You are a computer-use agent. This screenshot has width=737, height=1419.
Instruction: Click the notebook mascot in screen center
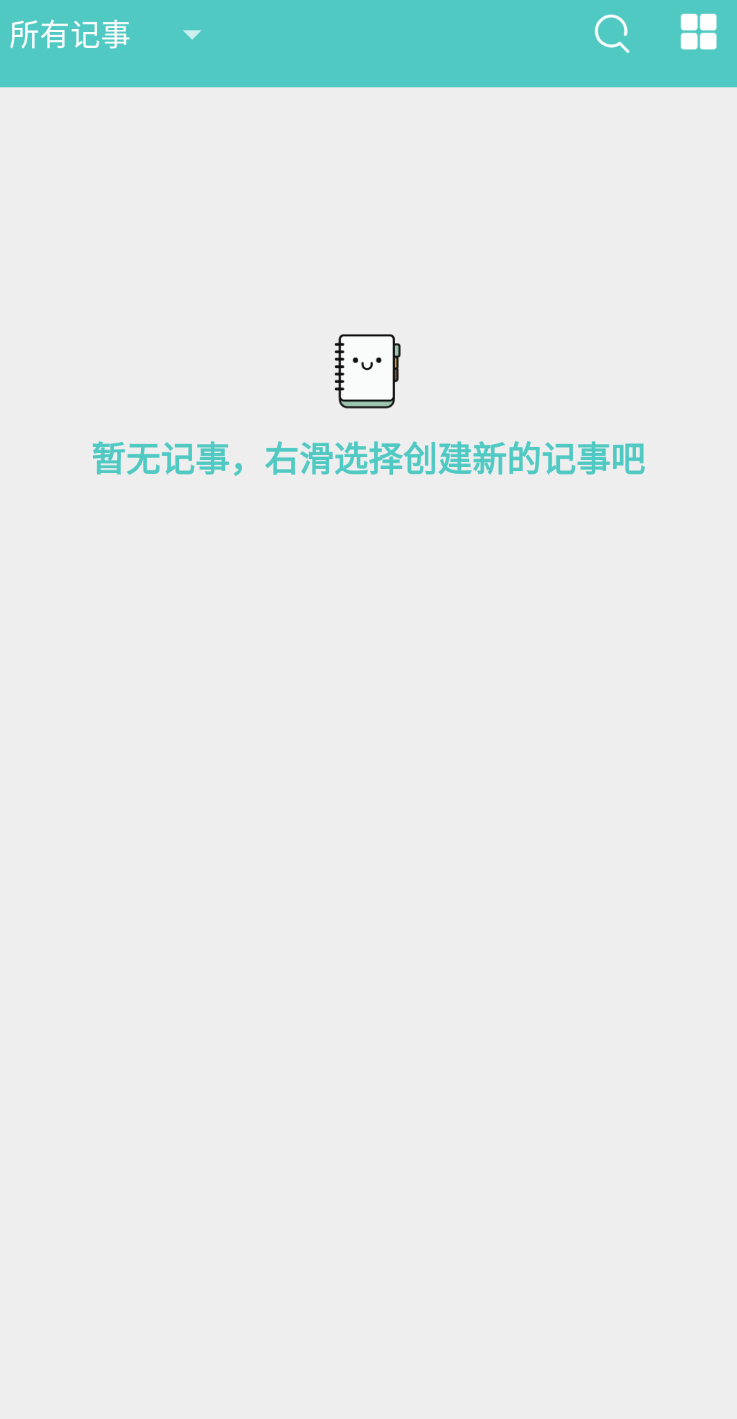click(366, 370)
